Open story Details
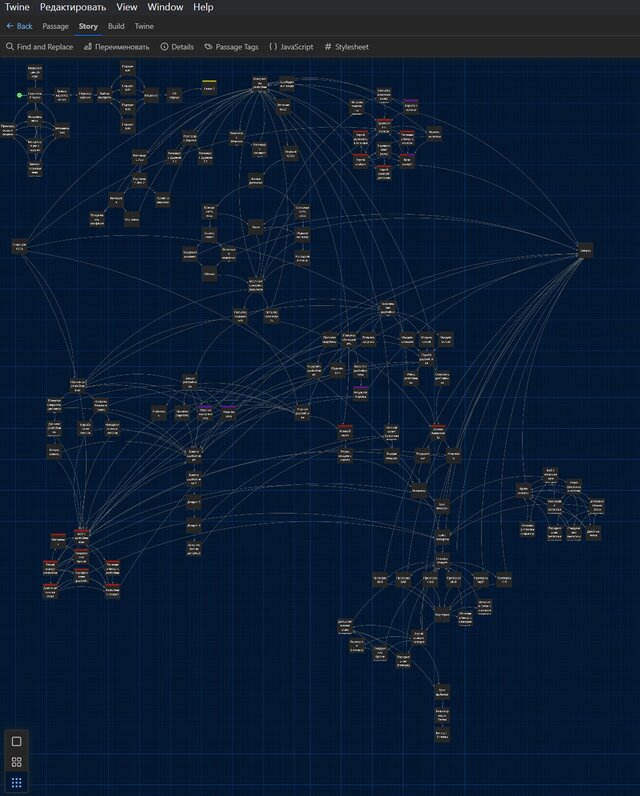This screenshot has width=640, height=796. click(x=177, y=47)
